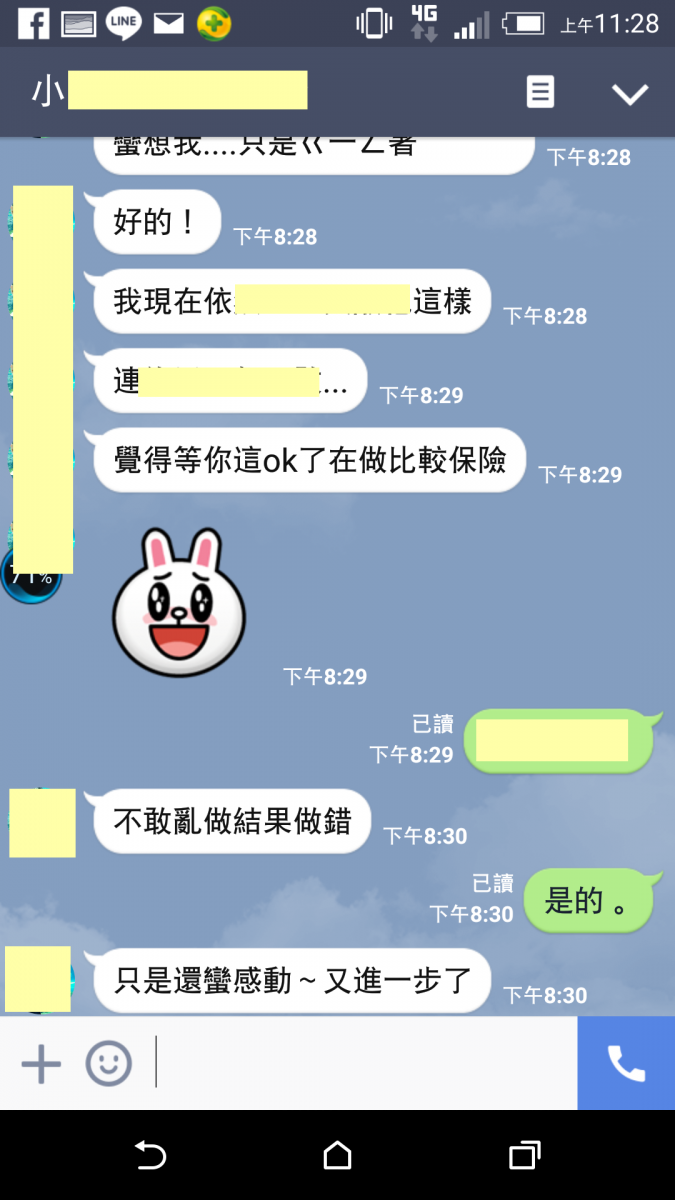Go back with system back button

click(150, 1156)
